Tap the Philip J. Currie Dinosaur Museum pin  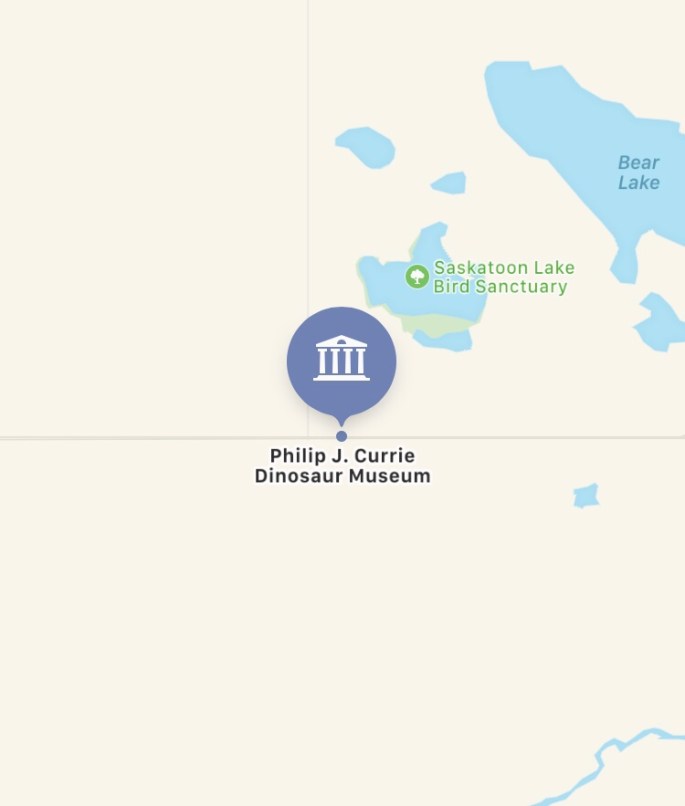(x=342, y=362)
